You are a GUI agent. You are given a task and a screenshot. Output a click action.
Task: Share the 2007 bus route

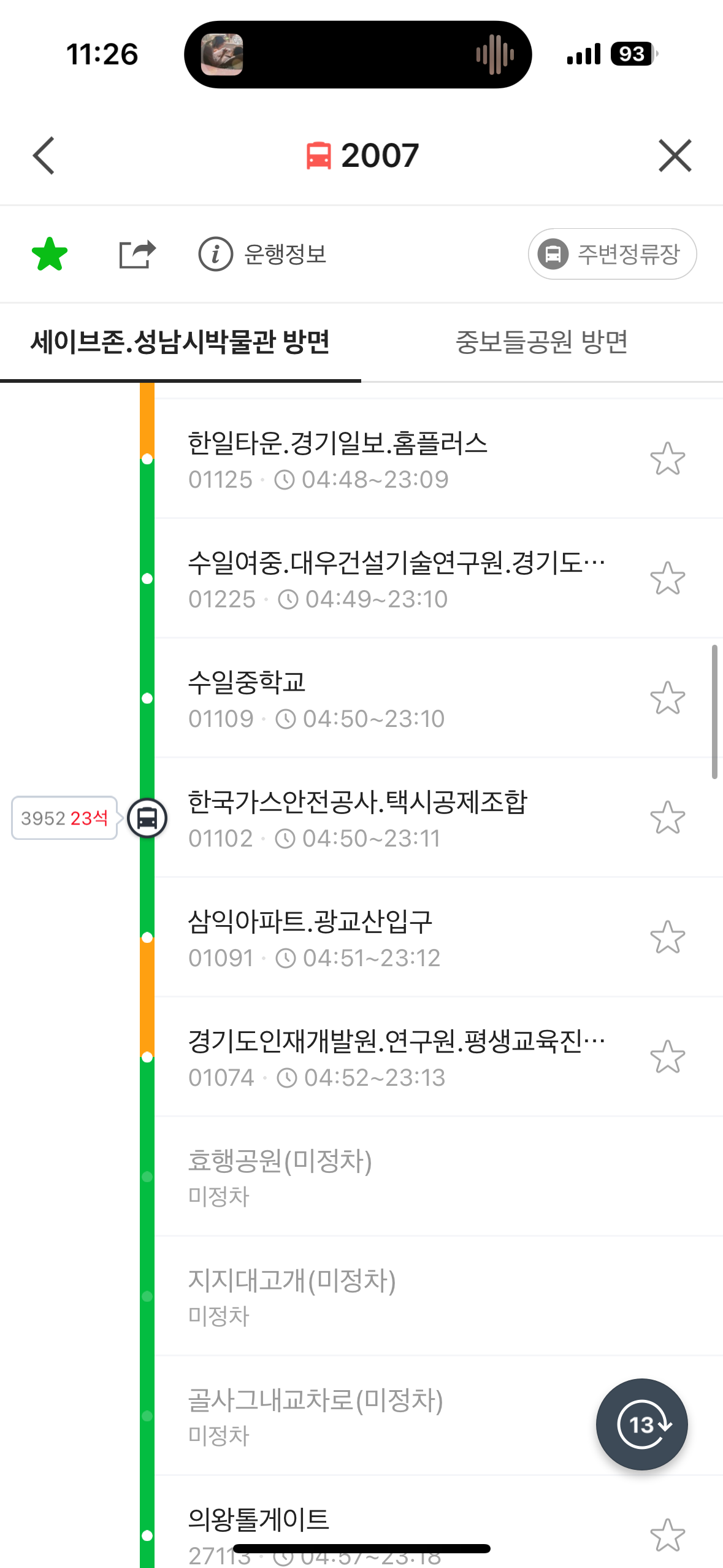click(137, 254)
